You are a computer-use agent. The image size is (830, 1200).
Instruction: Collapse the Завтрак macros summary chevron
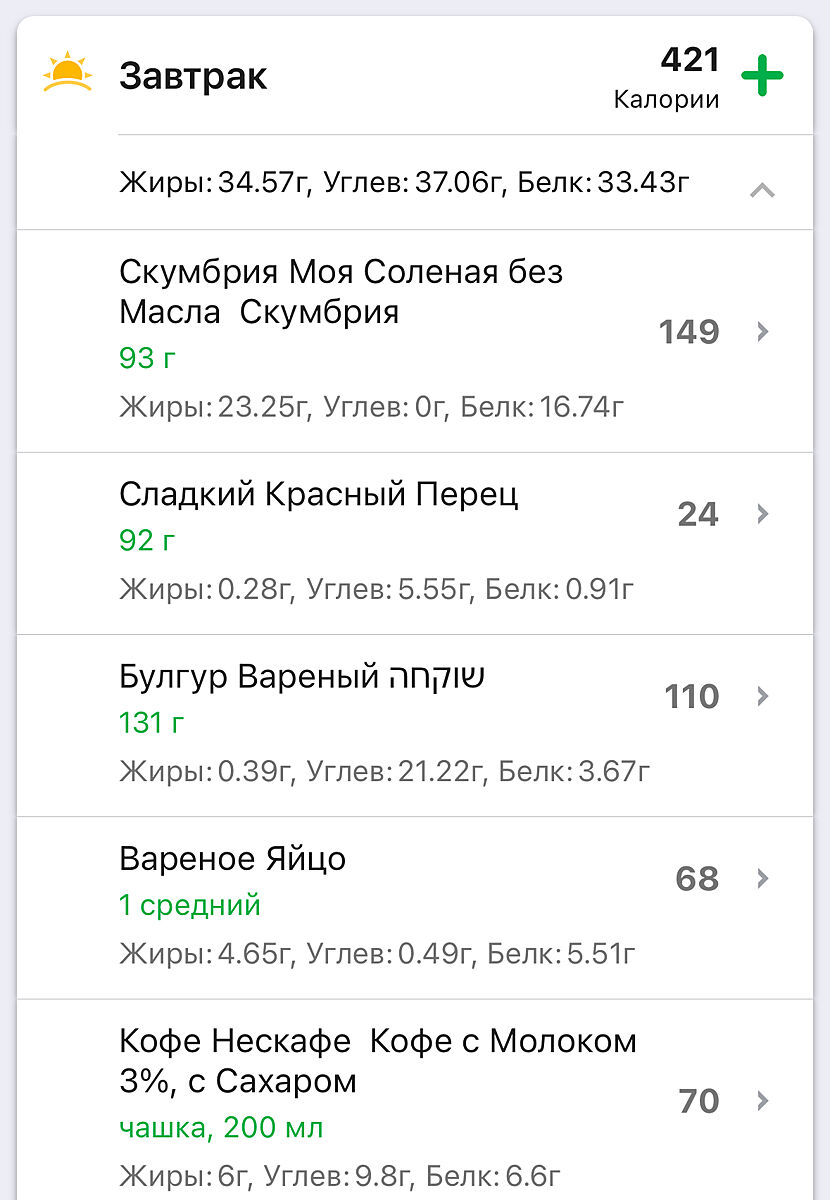click(762, 189)
